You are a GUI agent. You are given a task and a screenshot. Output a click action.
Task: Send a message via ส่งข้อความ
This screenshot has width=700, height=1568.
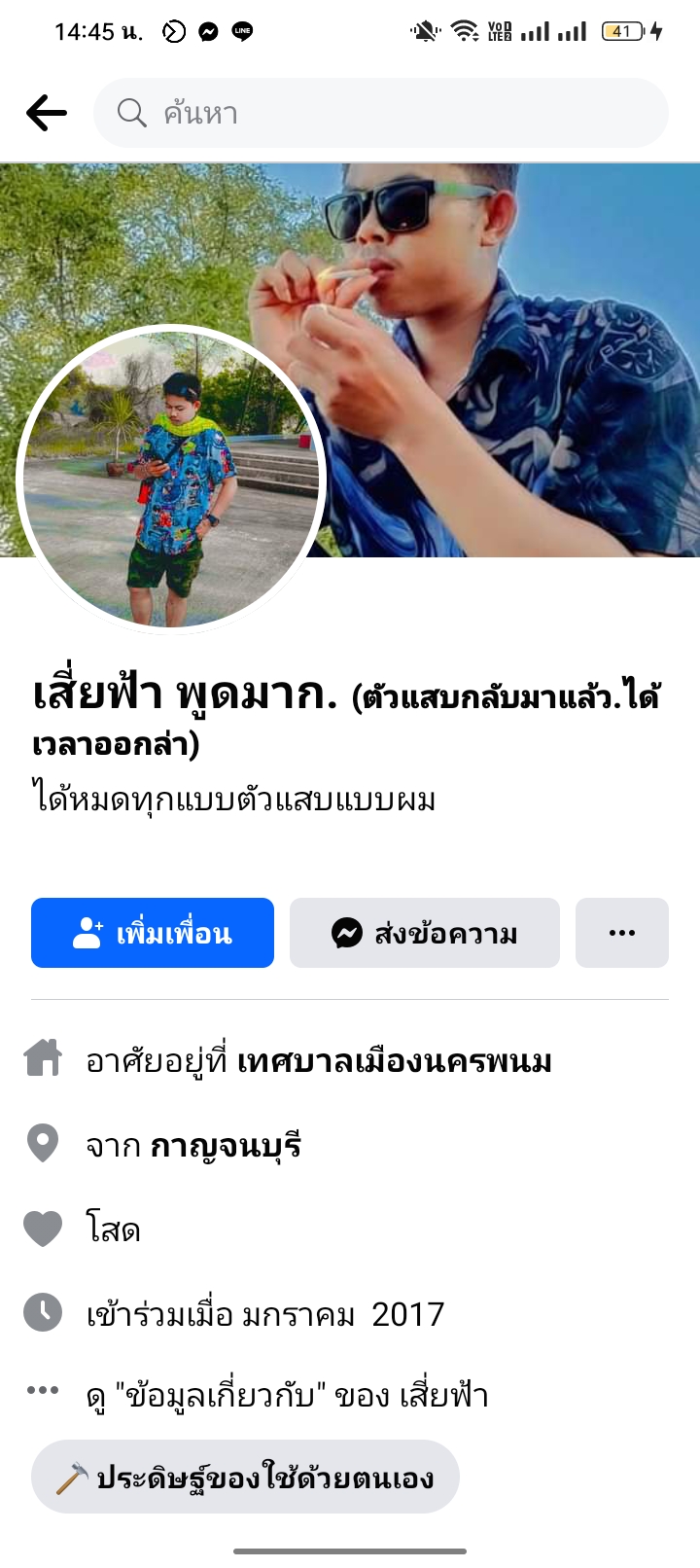(425, 933)
